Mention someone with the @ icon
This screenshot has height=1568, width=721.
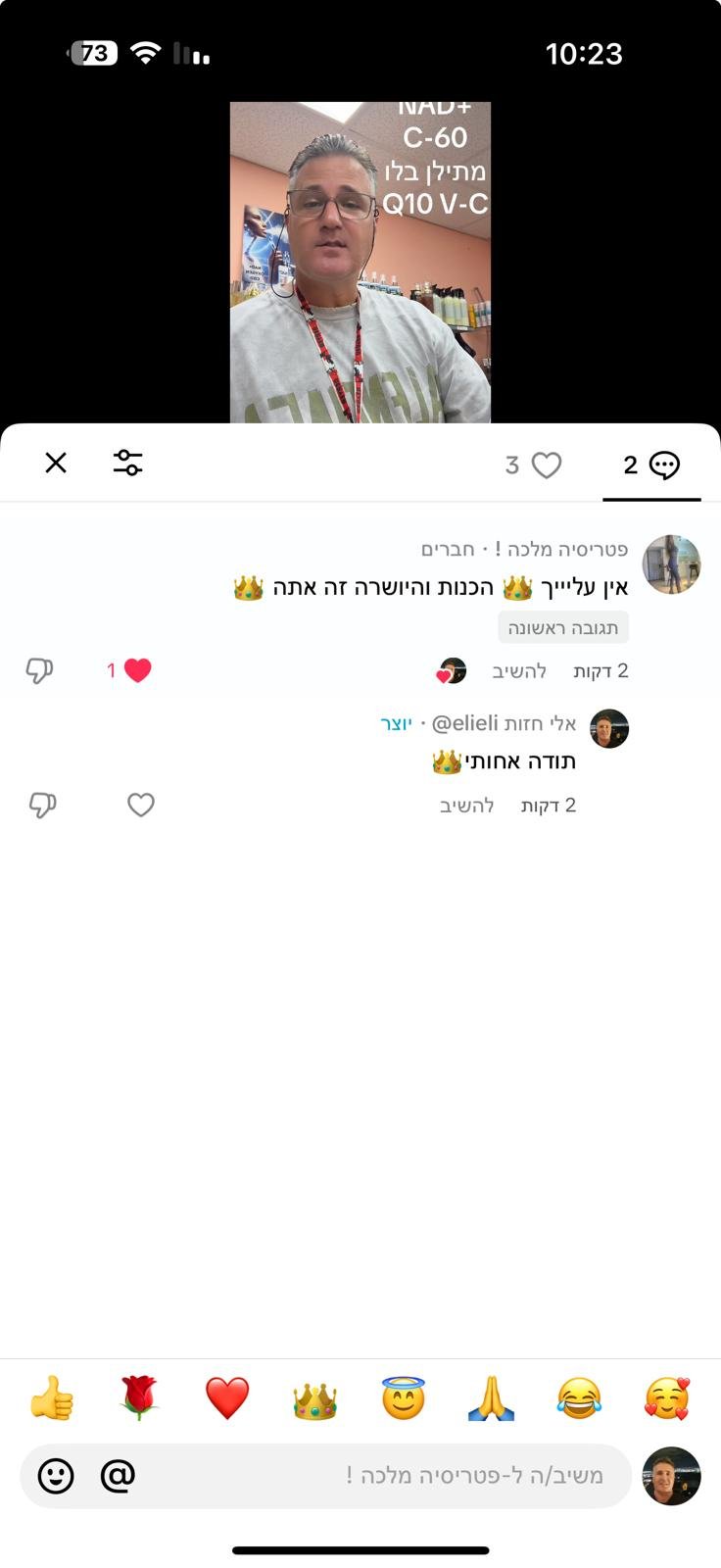coord(118,1475)
